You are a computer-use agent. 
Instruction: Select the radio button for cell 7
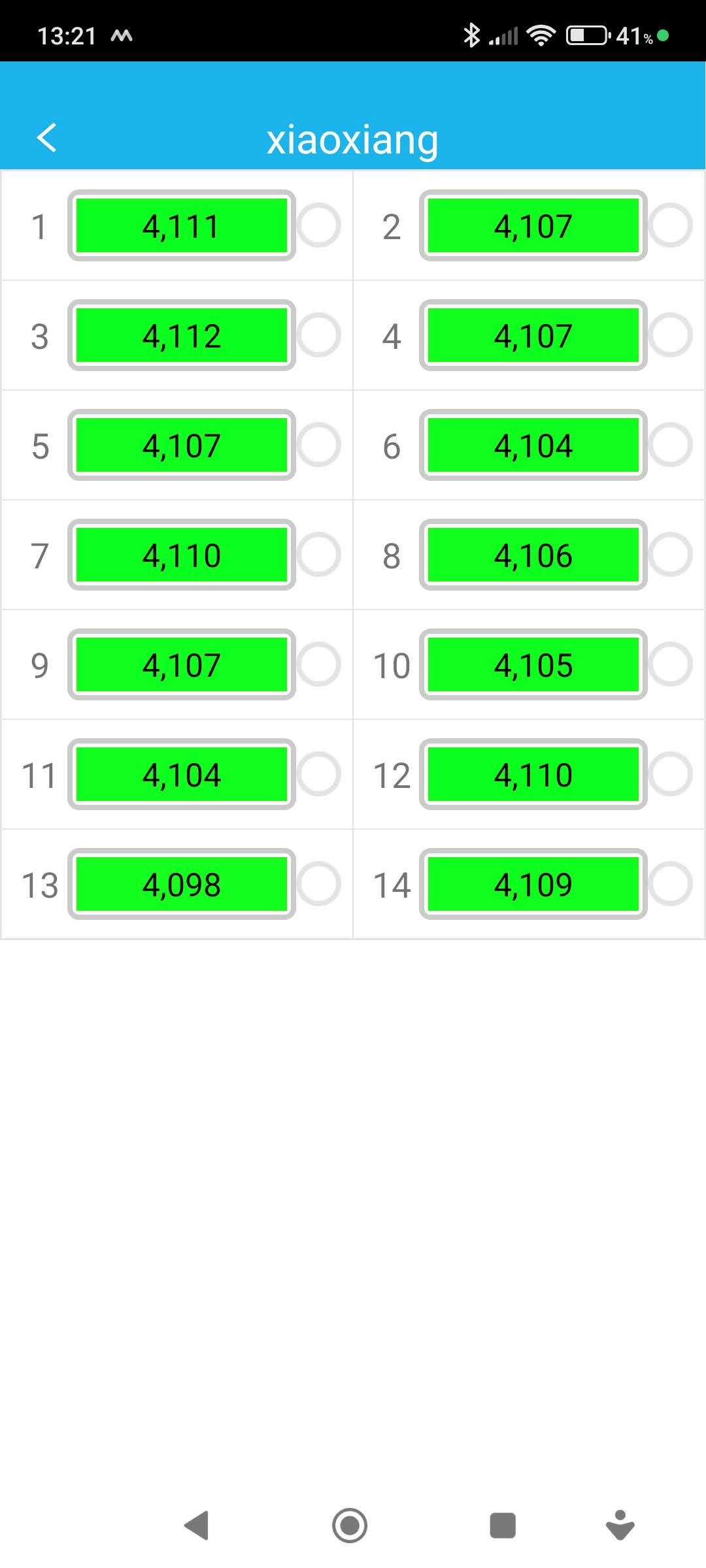coord(319,555)
